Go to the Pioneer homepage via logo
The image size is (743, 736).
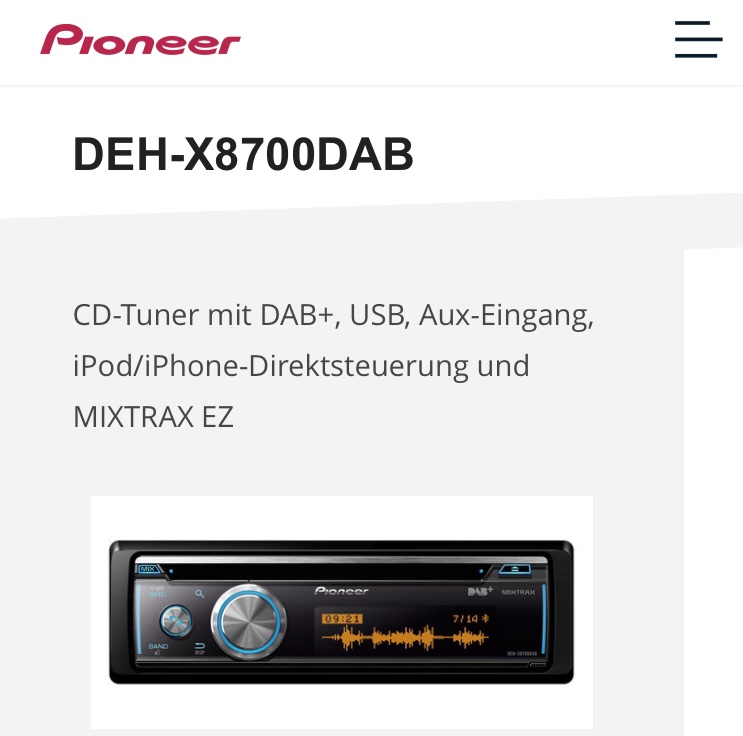pyautogui.click(x=141, y=40)
